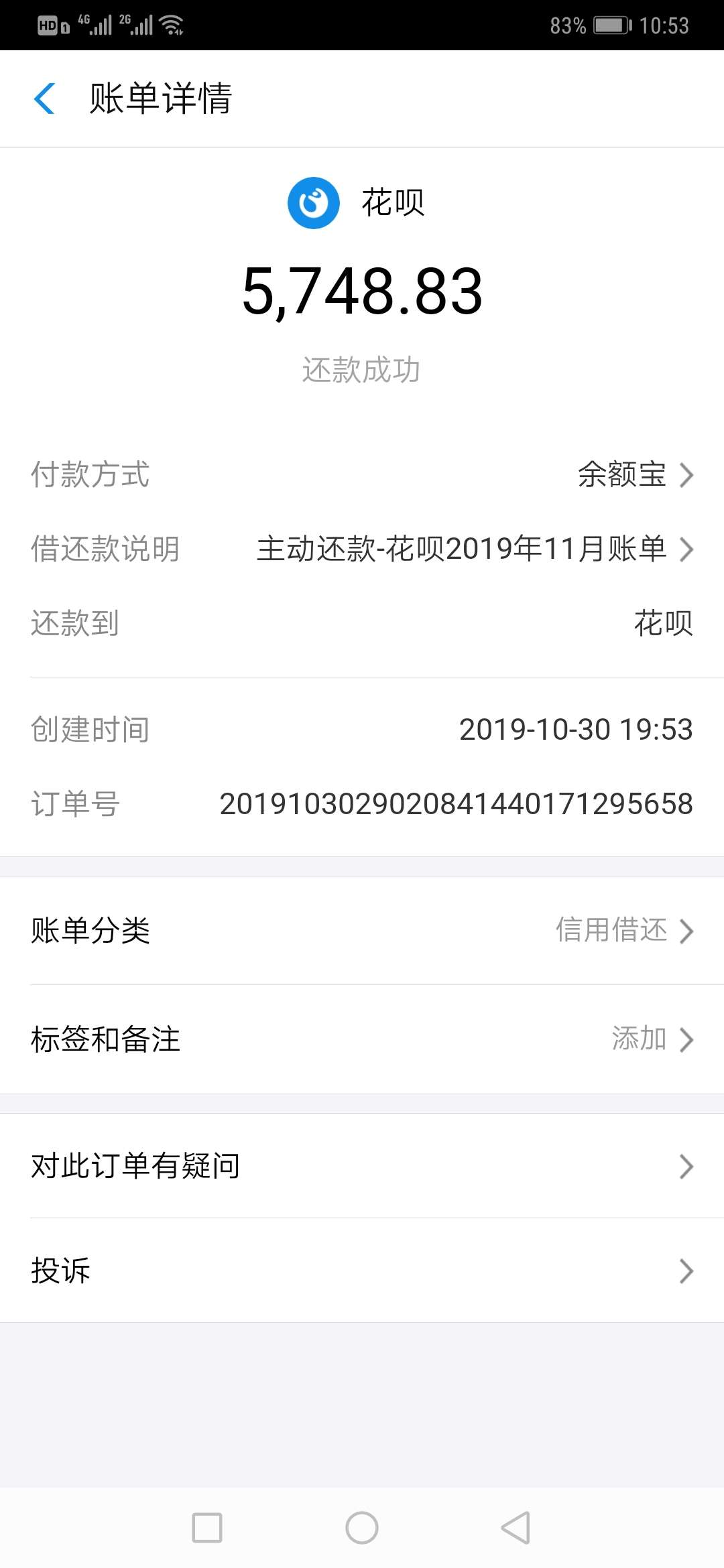
Task: Open recent apps from the navigation bar
Action: coord(207,1528)
